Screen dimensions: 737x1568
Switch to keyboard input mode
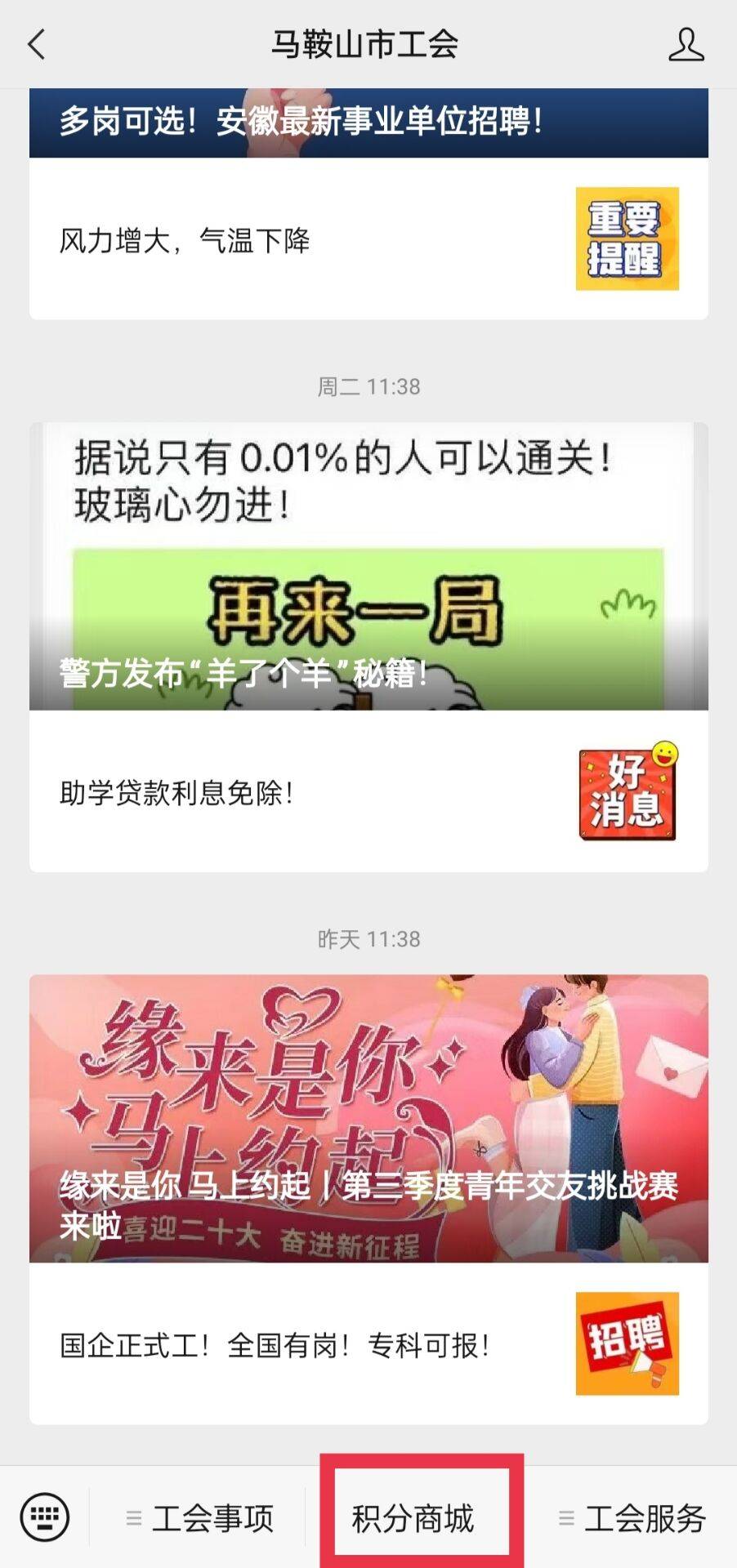(44, 1517)
